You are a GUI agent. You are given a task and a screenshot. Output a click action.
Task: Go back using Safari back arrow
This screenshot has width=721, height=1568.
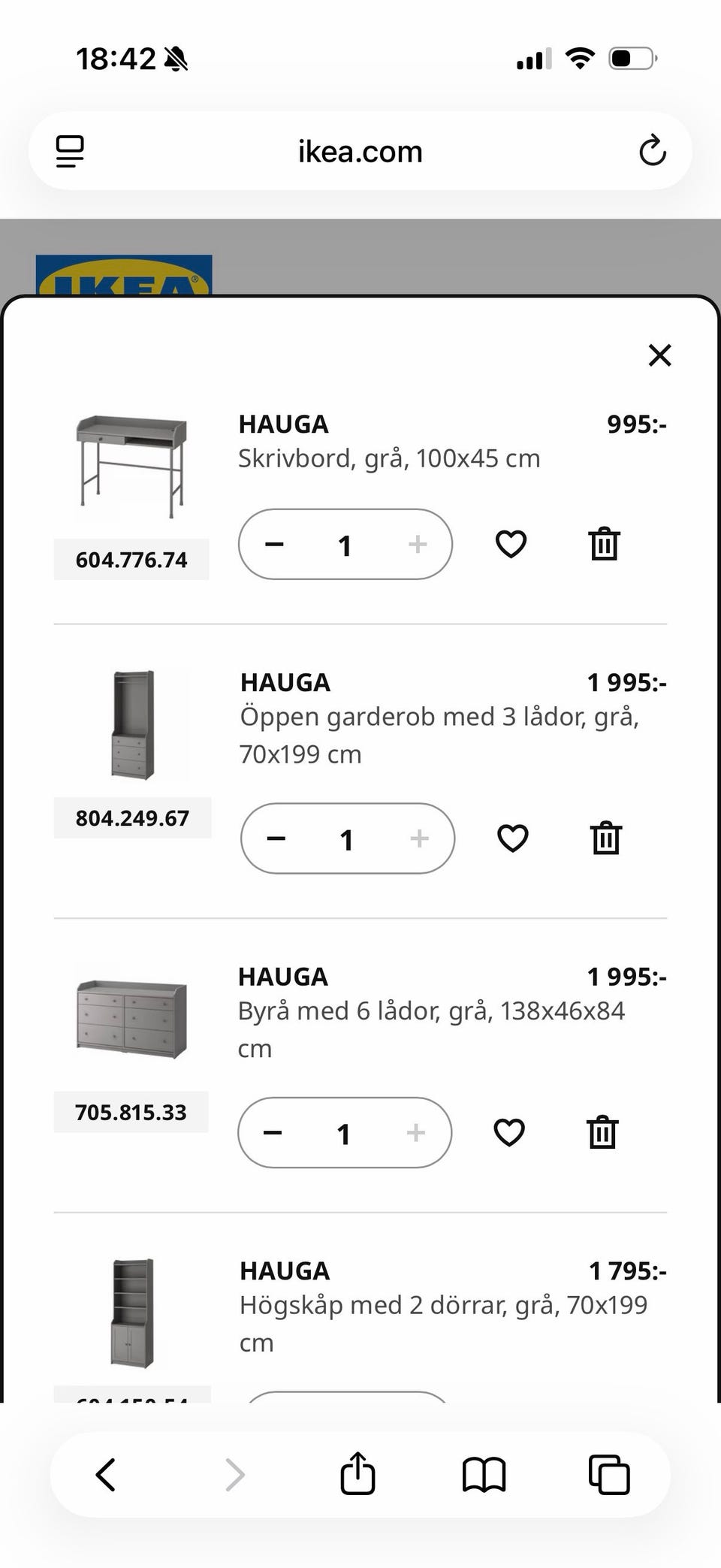click(x=107, y=1473)
